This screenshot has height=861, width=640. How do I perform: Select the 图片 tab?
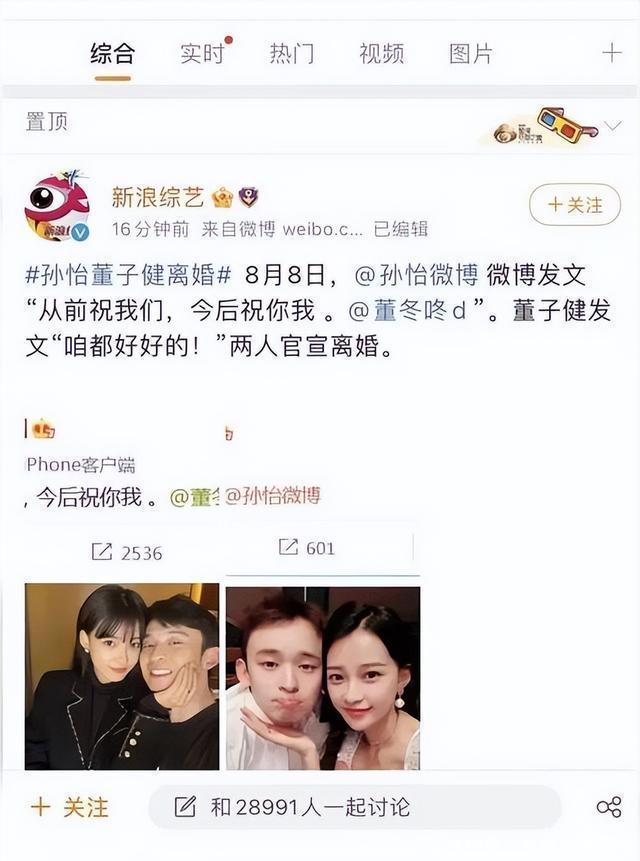coord(470,53)
